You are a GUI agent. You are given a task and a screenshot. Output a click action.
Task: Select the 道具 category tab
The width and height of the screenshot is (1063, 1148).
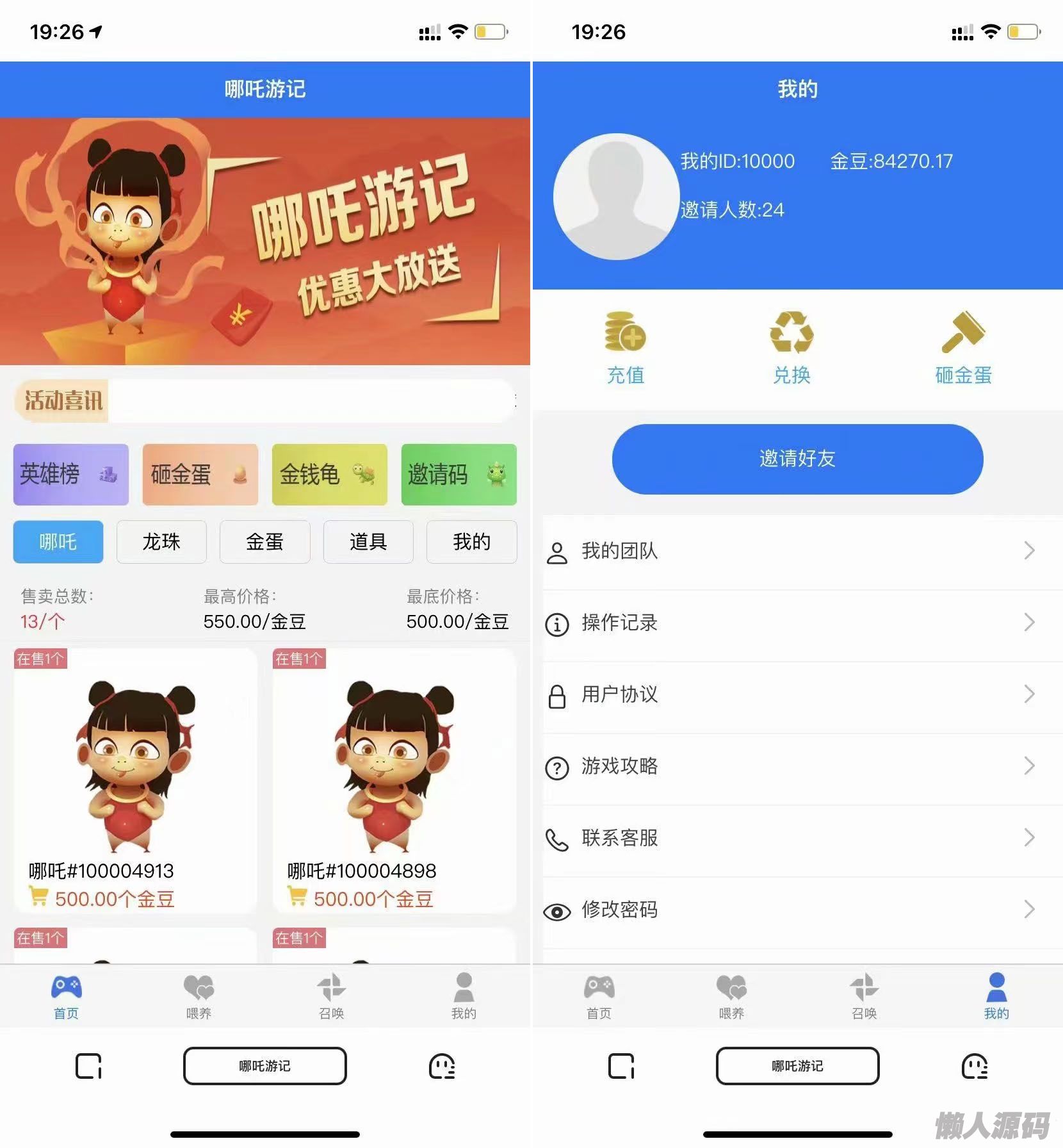[x=368, y=542]
